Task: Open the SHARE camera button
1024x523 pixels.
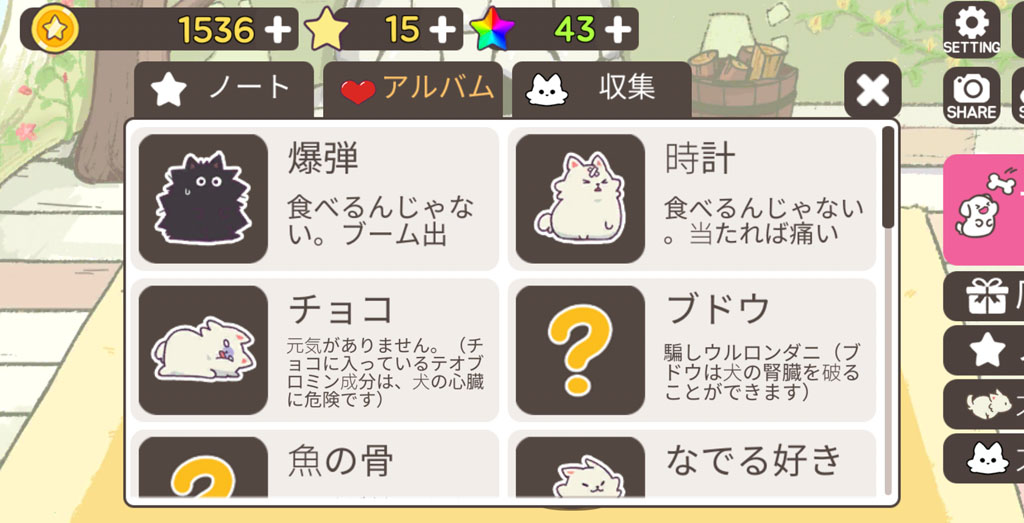Action: tap(971, 96)
